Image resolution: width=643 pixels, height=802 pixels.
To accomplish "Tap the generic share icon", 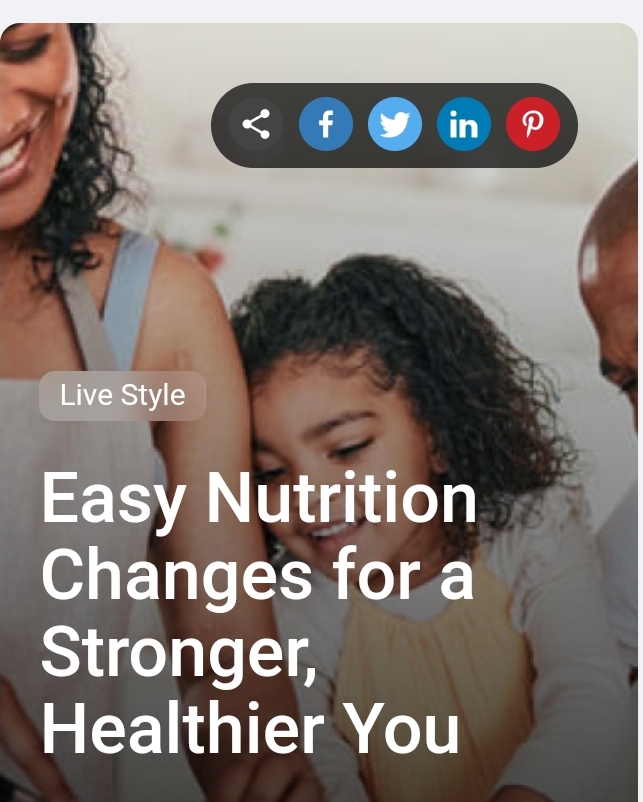I will tap(256, 125).
